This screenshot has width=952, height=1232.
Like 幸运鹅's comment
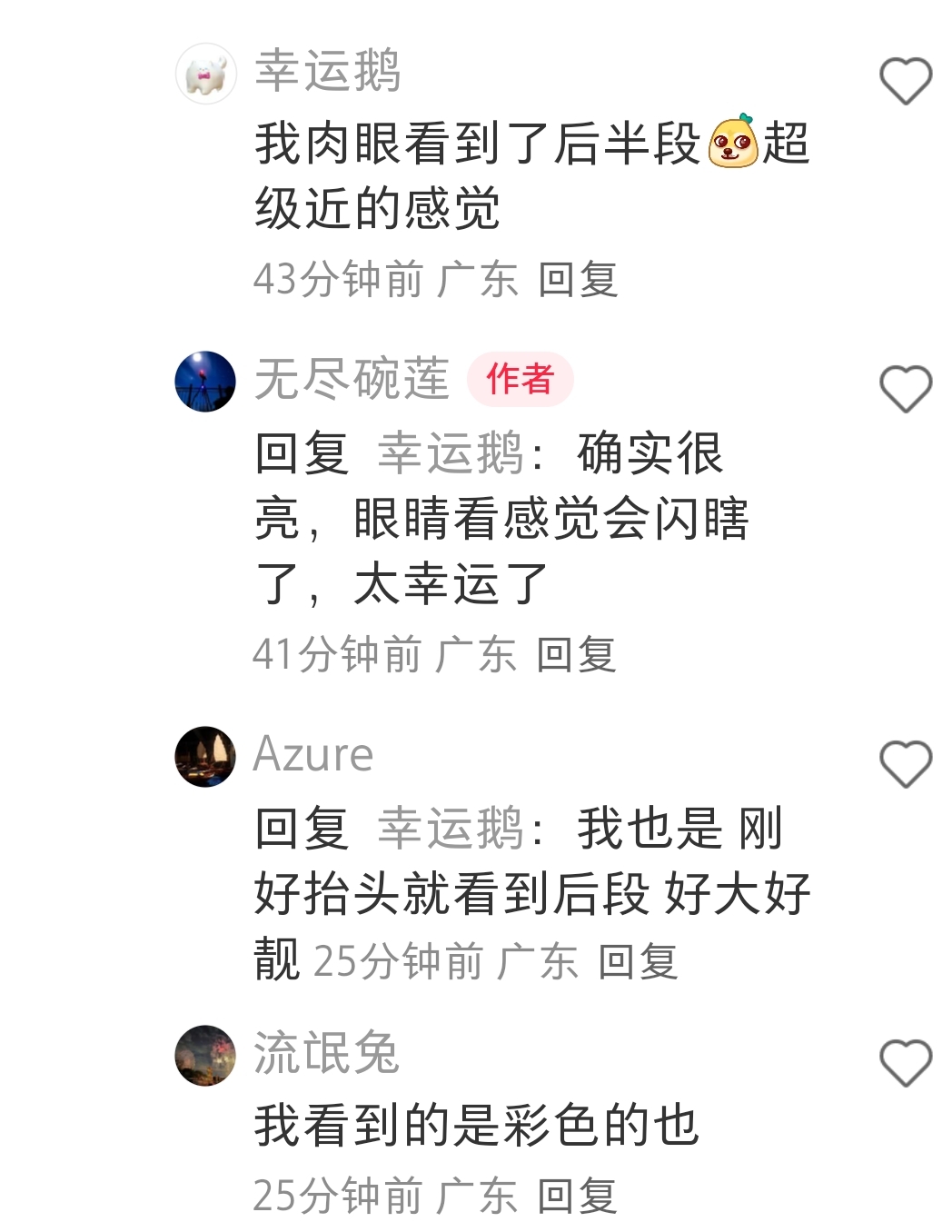point(906,81)
